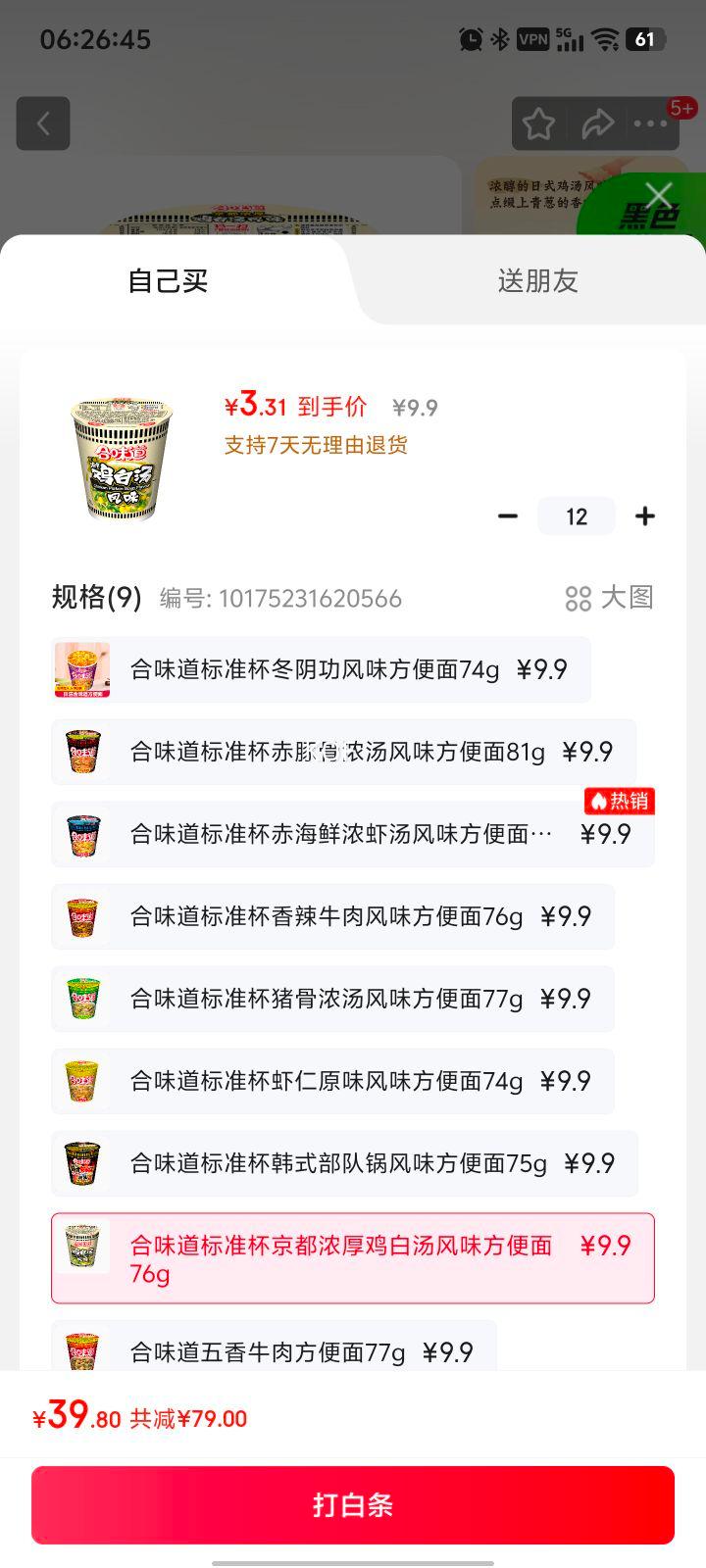
Task: Tap the 京都浓厚鸡白汤风味 selected option
Action: tap(352, 1258)
